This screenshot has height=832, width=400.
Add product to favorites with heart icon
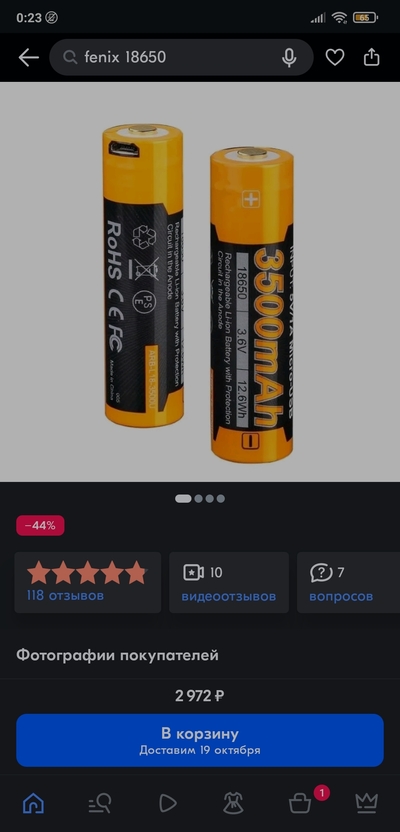[335, 57]
